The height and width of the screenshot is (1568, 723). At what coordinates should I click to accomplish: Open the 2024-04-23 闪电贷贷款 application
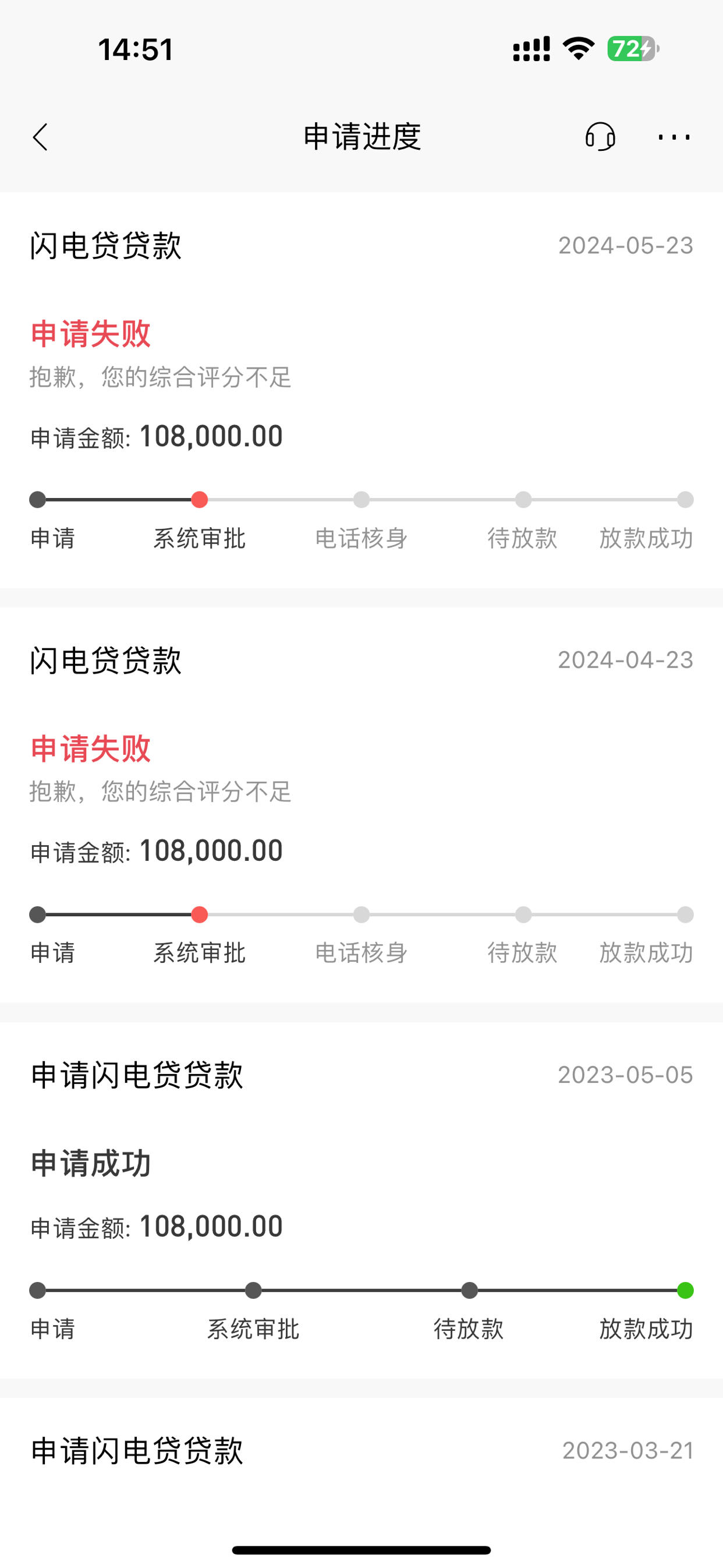pos(361,805)
